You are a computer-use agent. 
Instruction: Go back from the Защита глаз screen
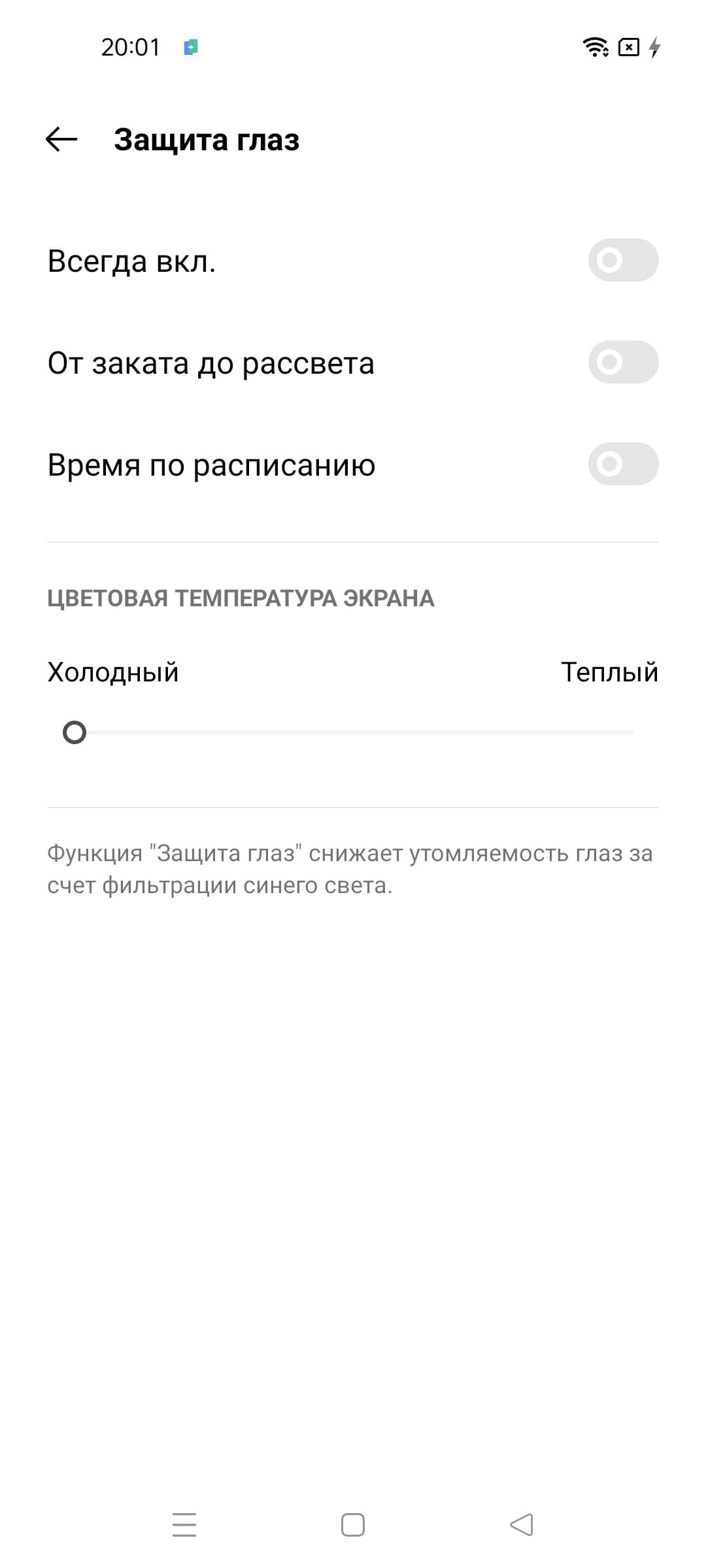[x=61, y=139]
